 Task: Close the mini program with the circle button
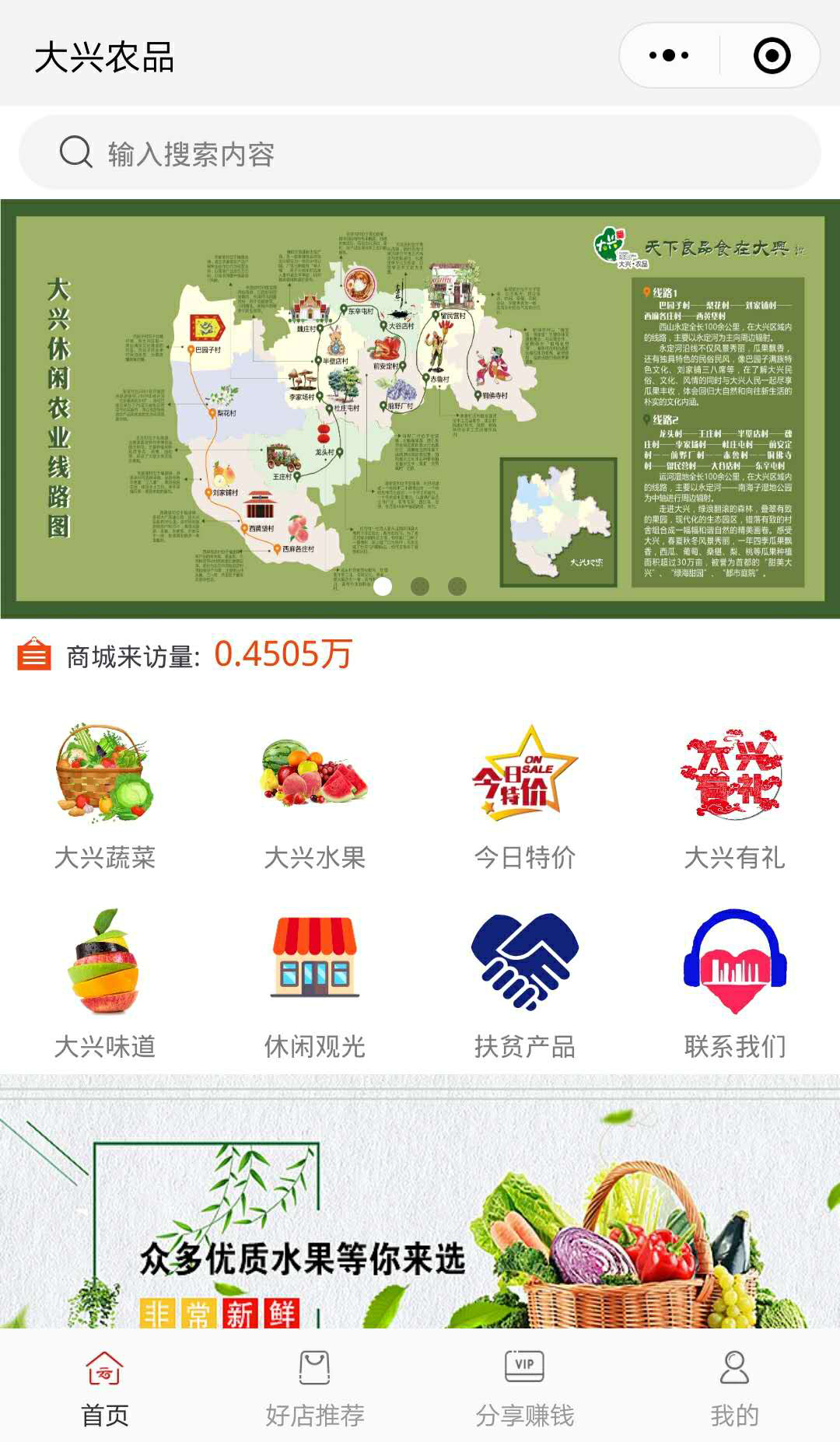772,56
